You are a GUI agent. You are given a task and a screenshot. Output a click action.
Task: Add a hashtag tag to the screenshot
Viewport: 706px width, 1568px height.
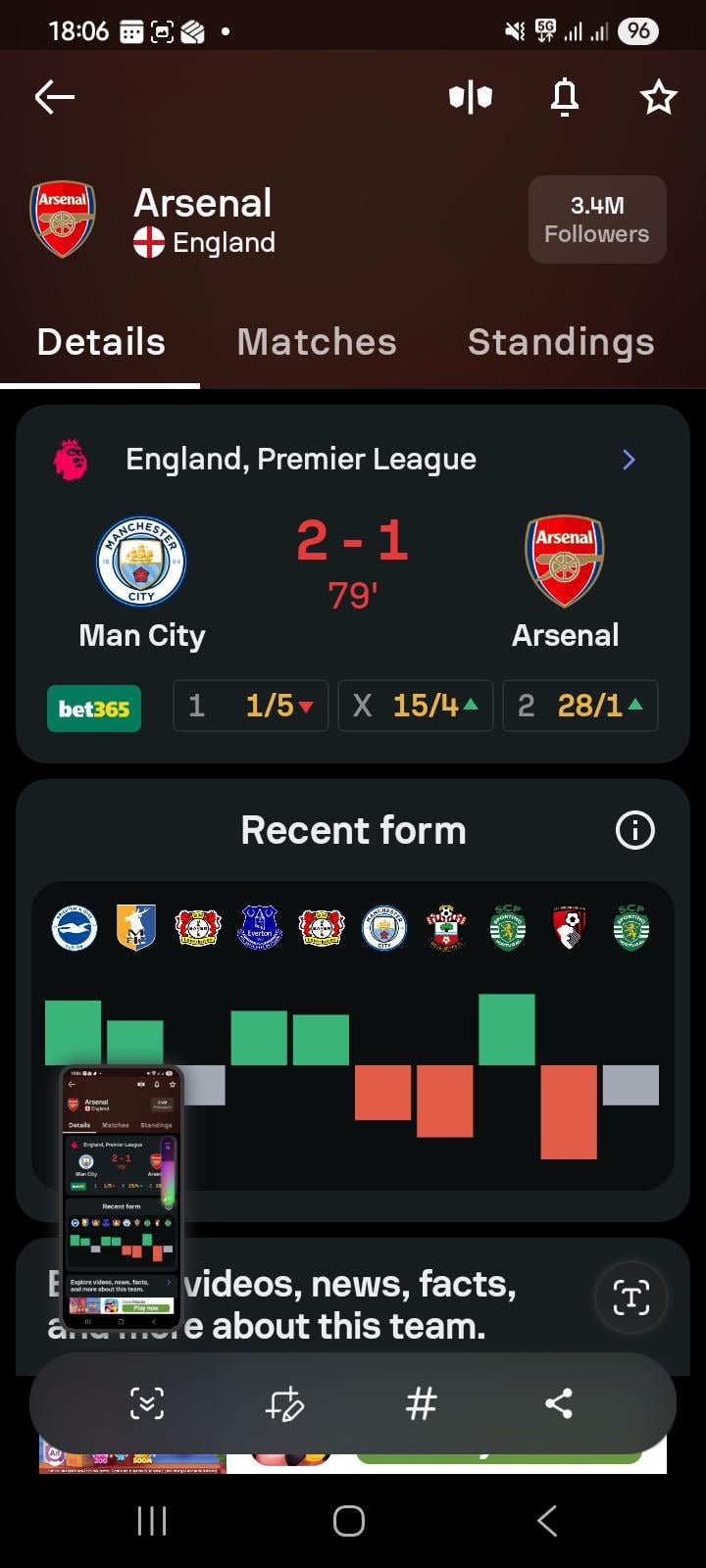[421, 1403]
